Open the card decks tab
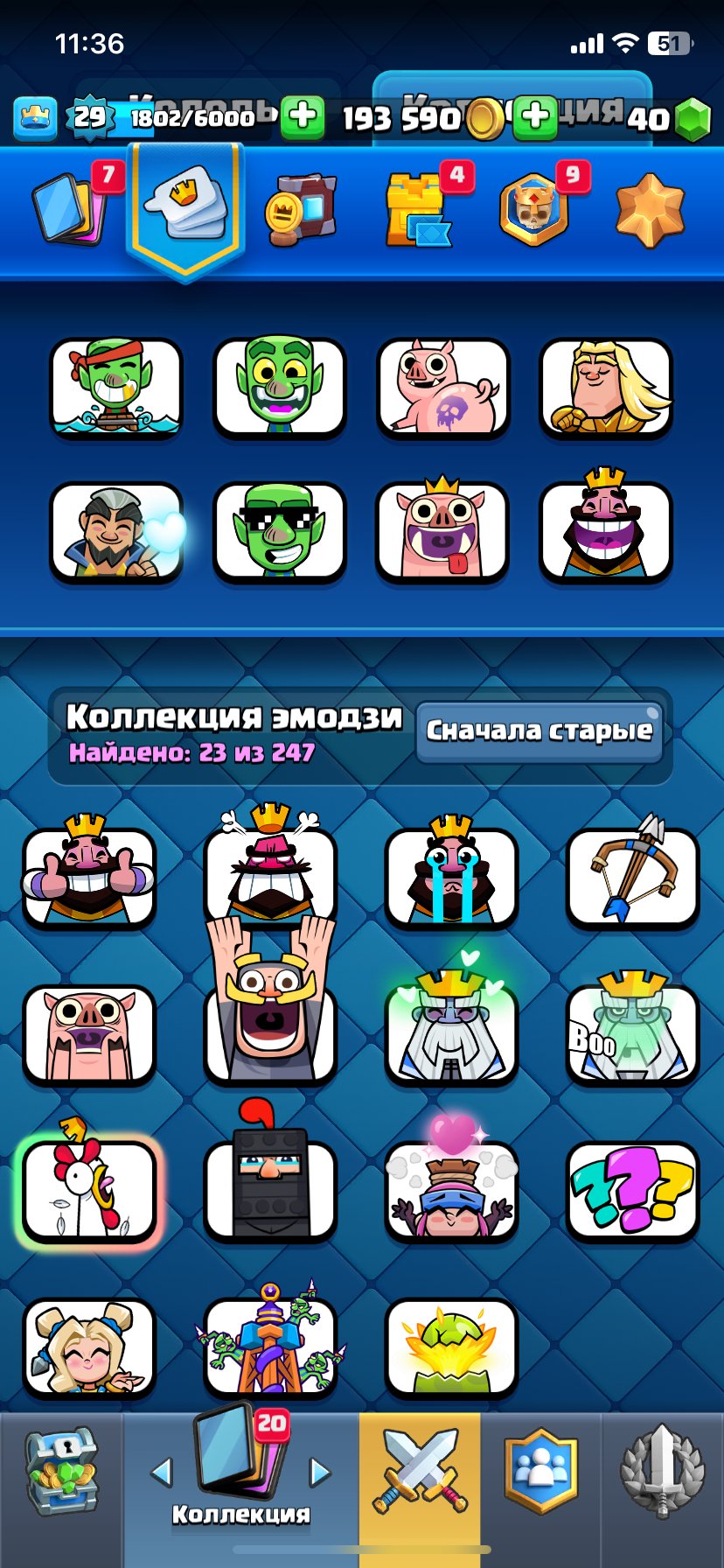The height and width of the screenshot is (1568, 724). [70, 208]
